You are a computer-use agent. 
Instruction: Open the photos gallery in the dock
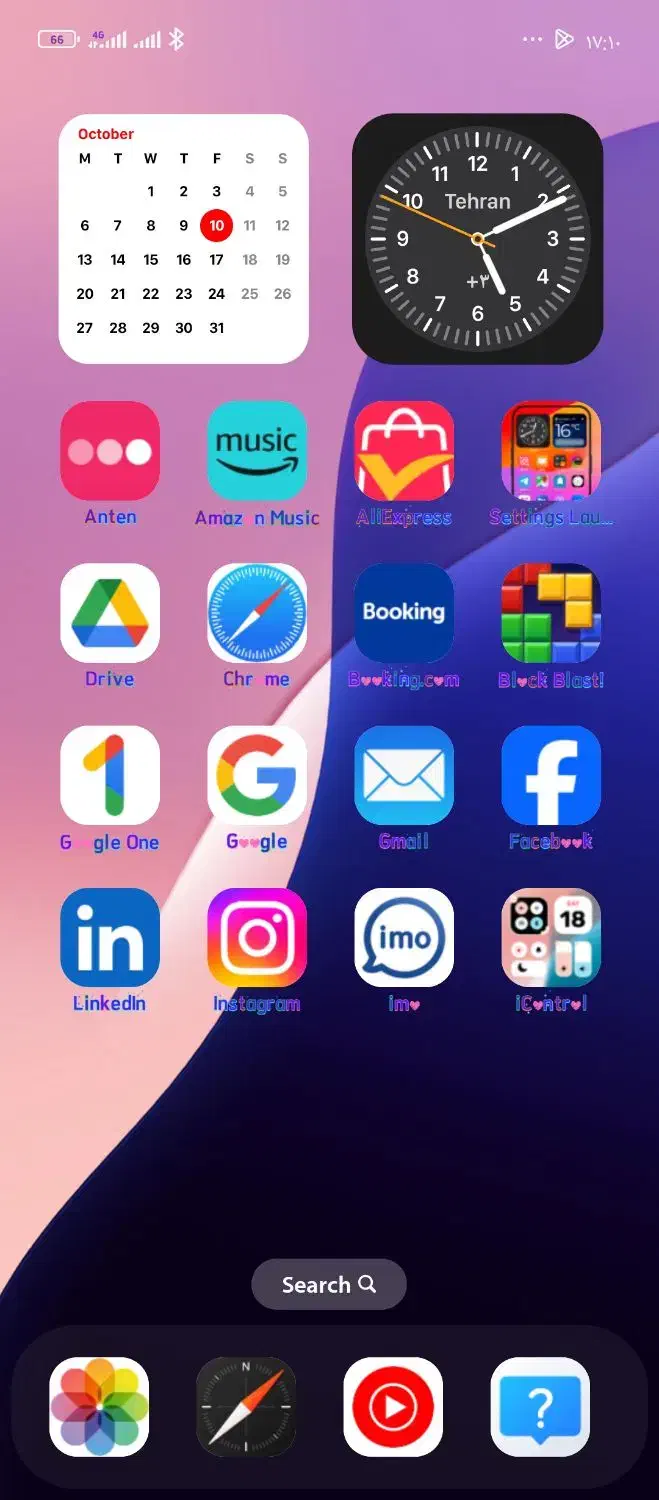click(x=99, y=1407)
